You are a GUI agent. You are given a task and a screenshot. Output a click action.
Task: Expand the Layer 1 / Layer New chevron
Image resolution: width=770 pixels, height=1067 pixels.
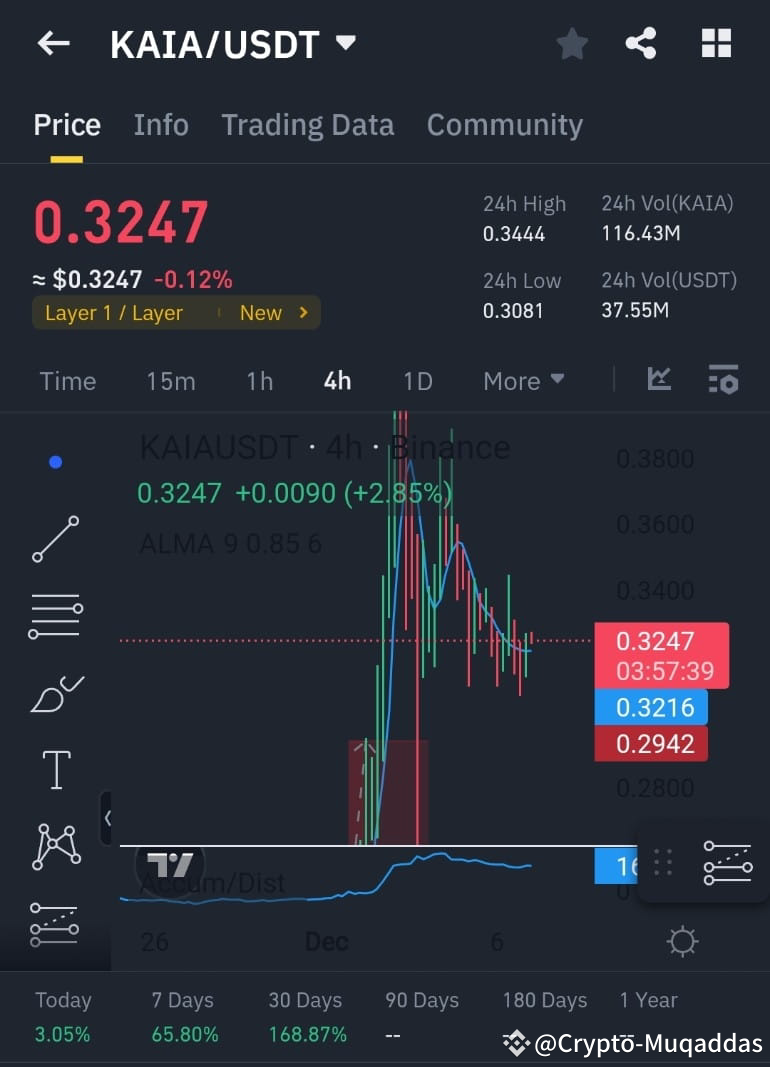[x=303, y=312]
